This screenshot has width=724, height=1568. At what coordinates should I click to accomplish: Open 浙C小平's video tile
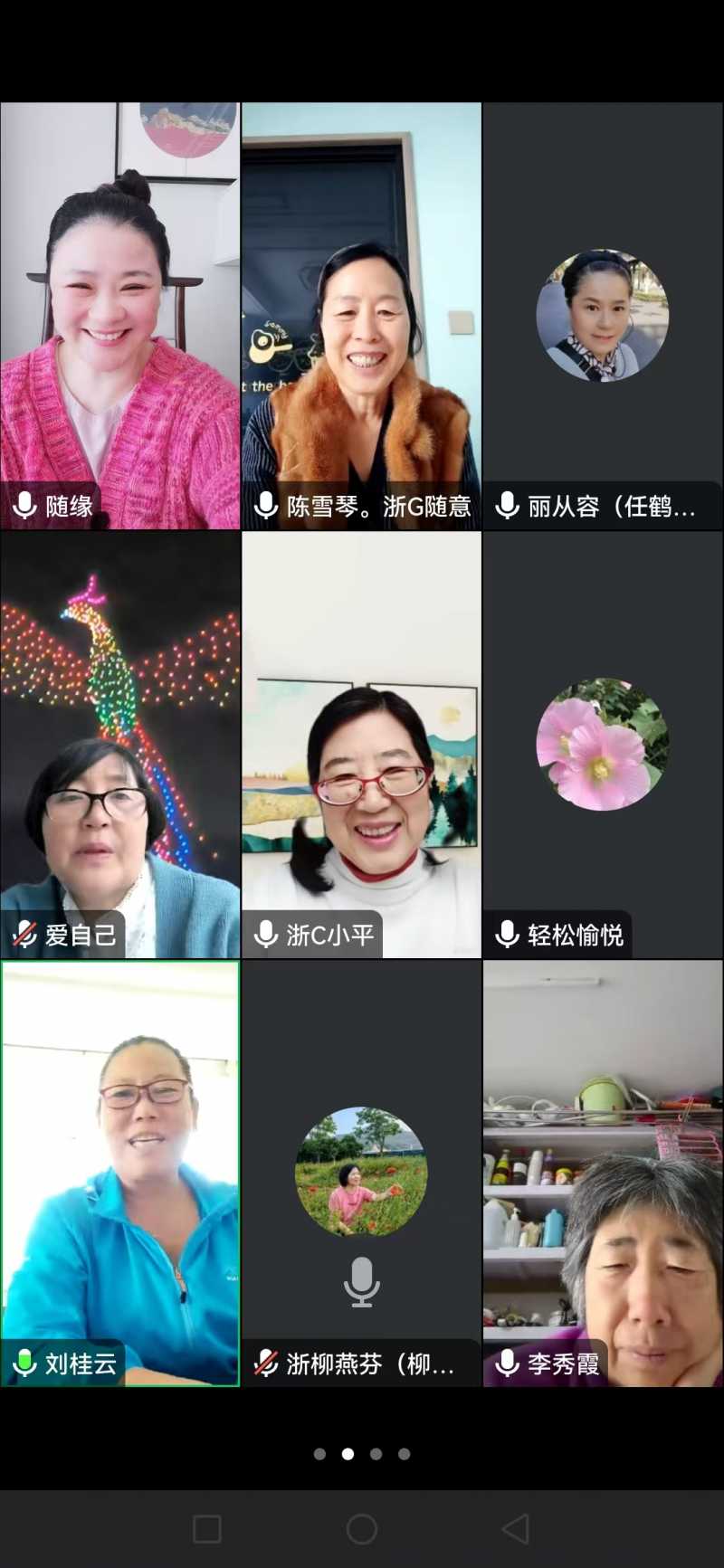(x=361, y=744)
